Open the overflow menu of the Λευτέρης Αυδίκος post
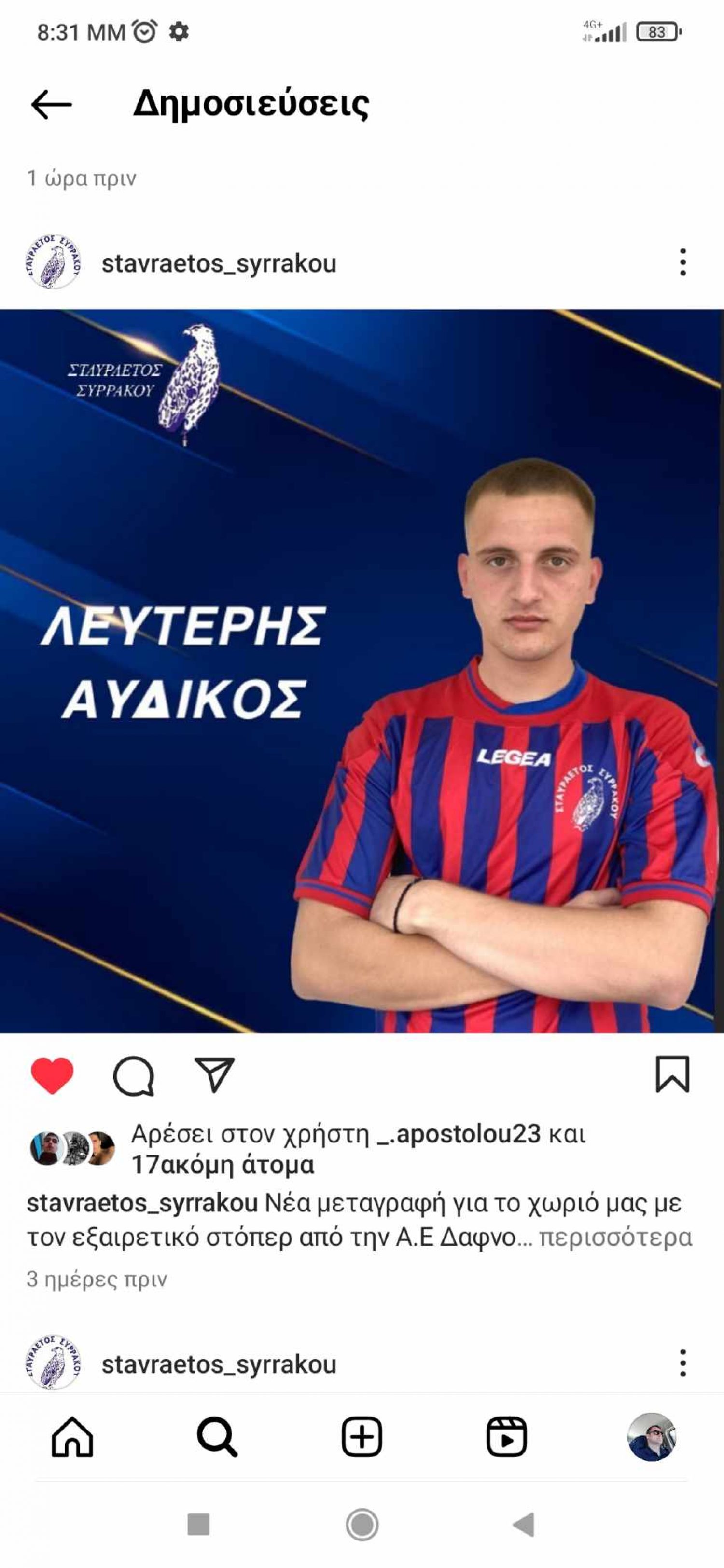This screenshot has width=724, height=1568. click(x=682, y=262)
